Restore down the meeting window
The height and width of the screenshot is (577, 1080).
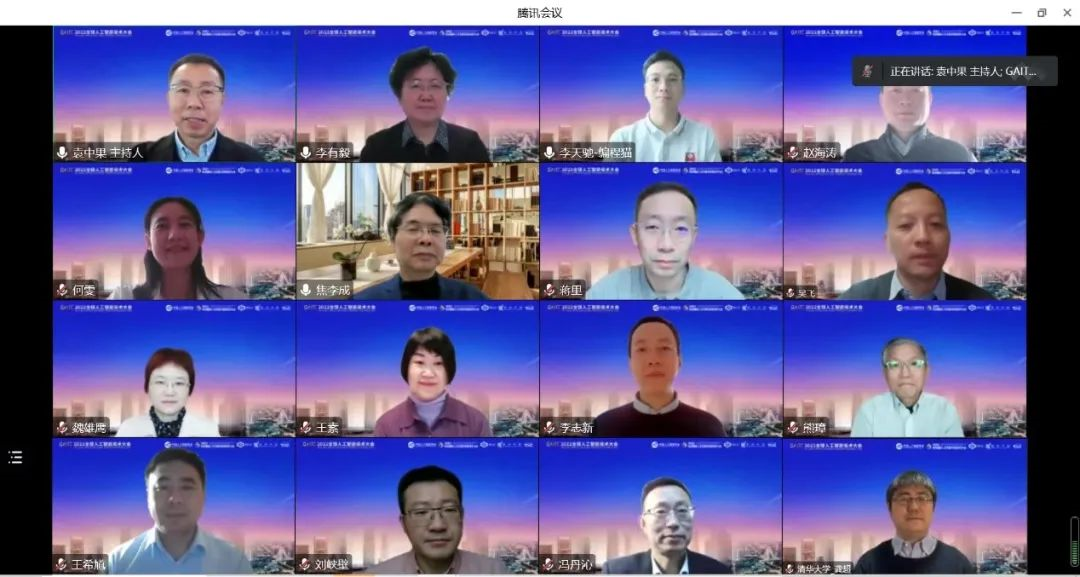(1041, 12)
